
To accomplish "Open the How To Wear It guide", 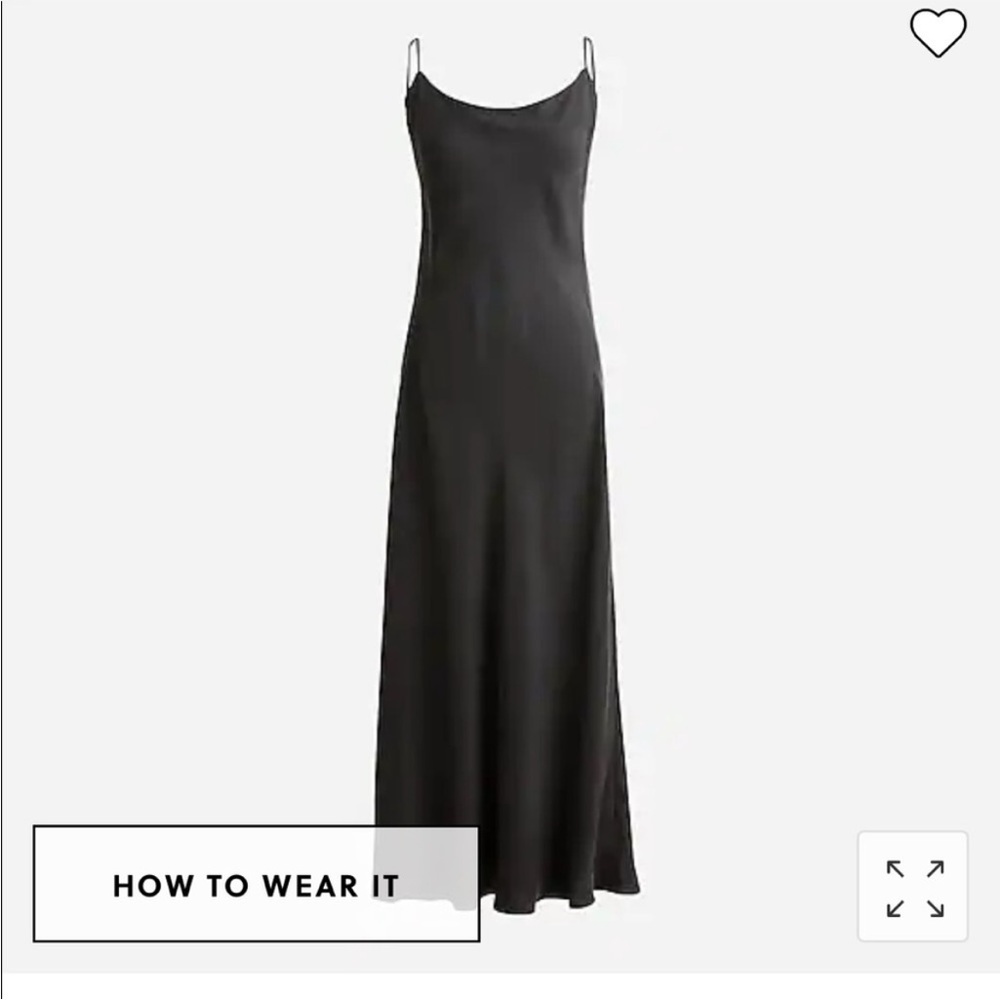I will point(256,884).
